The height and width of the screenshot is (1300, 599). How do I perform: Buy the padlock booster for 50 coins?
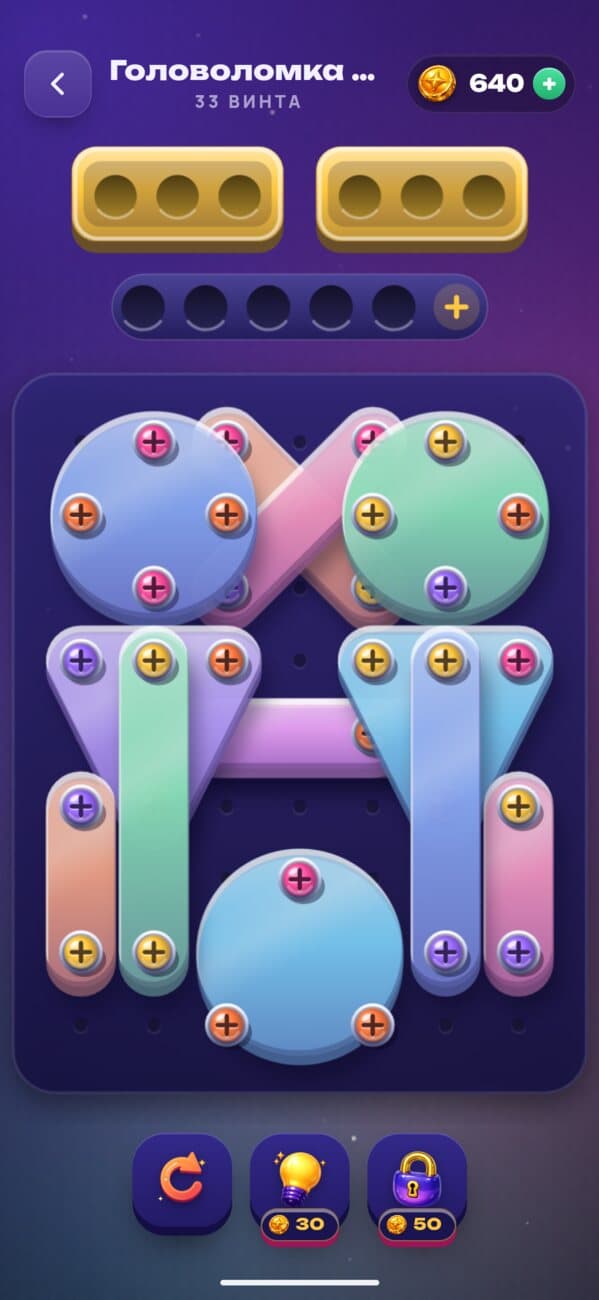point(417,1186)
